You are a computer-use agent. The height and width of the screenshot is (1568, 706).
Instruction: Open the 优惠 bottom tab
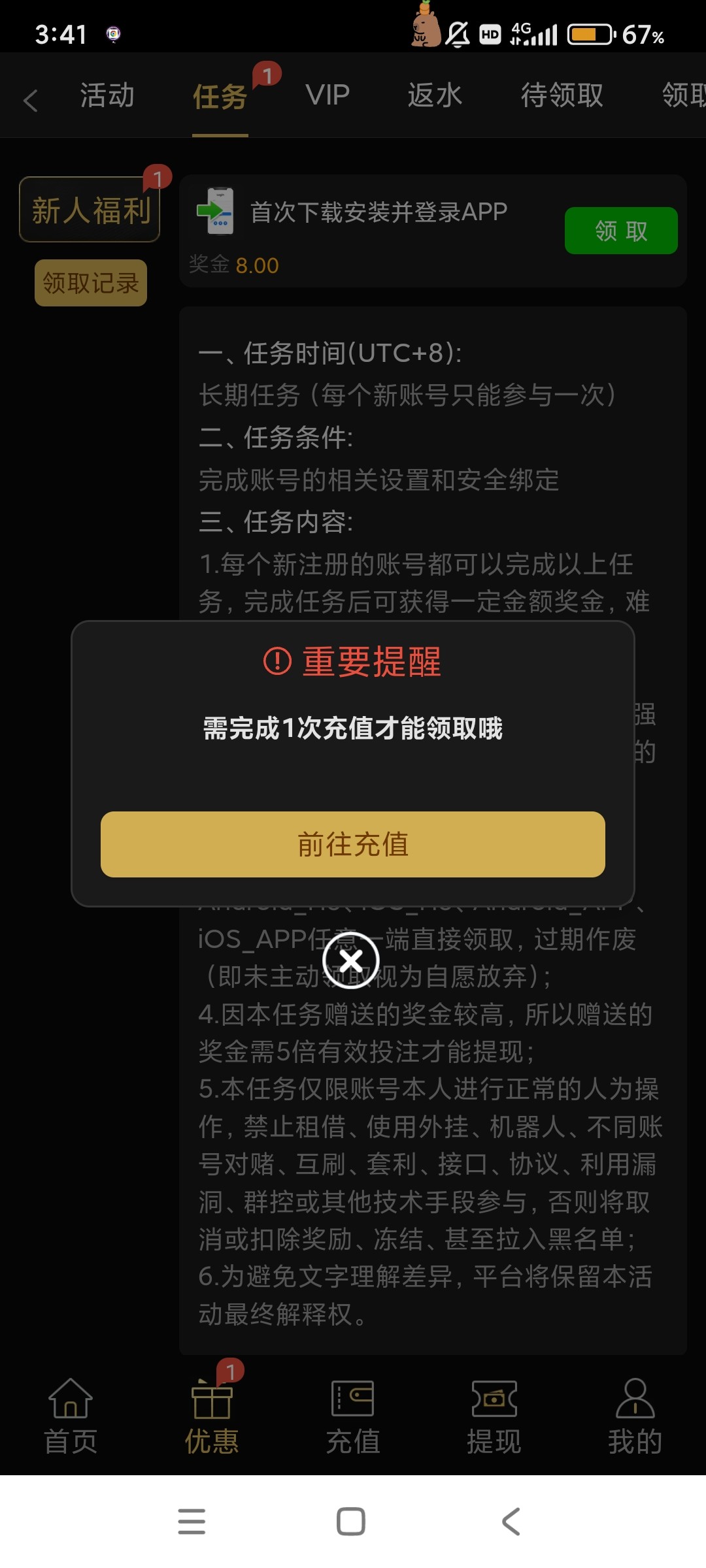pyautogui.click(x=212, y=1416)
